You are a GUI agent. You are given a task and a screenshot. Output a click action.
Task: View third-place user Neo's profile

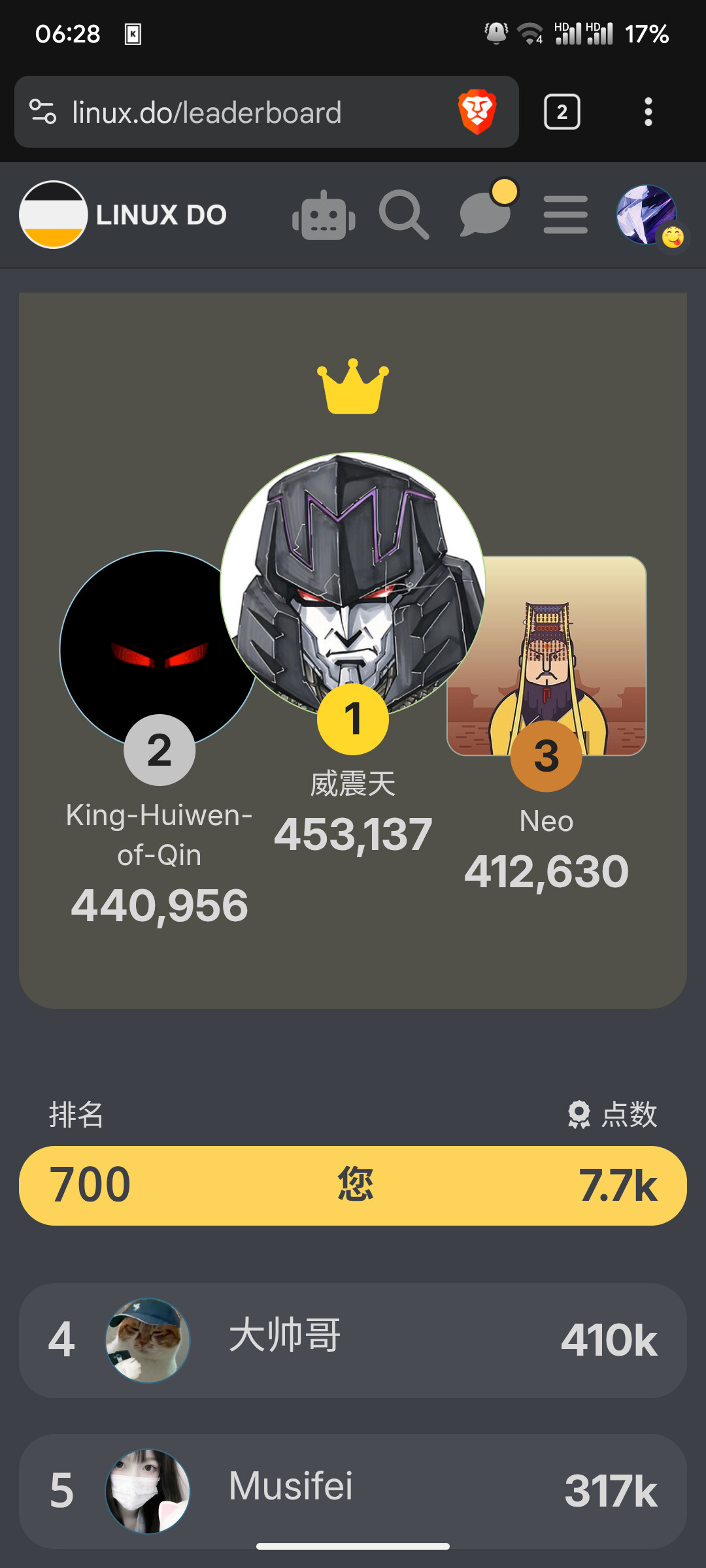click(x=546, y=656)
